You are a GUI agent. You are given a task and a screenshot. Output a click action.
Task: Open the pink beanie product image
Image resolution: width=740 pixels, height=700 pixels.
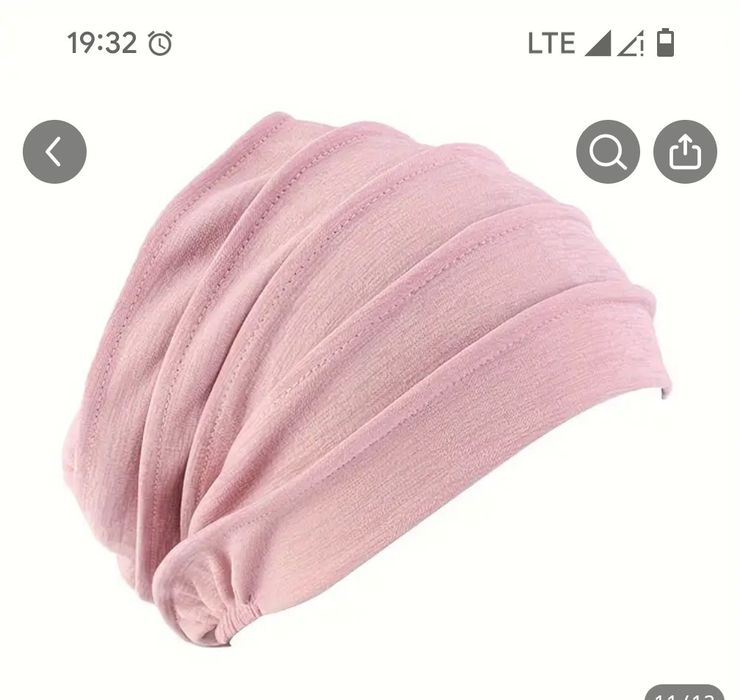(370, 380)
